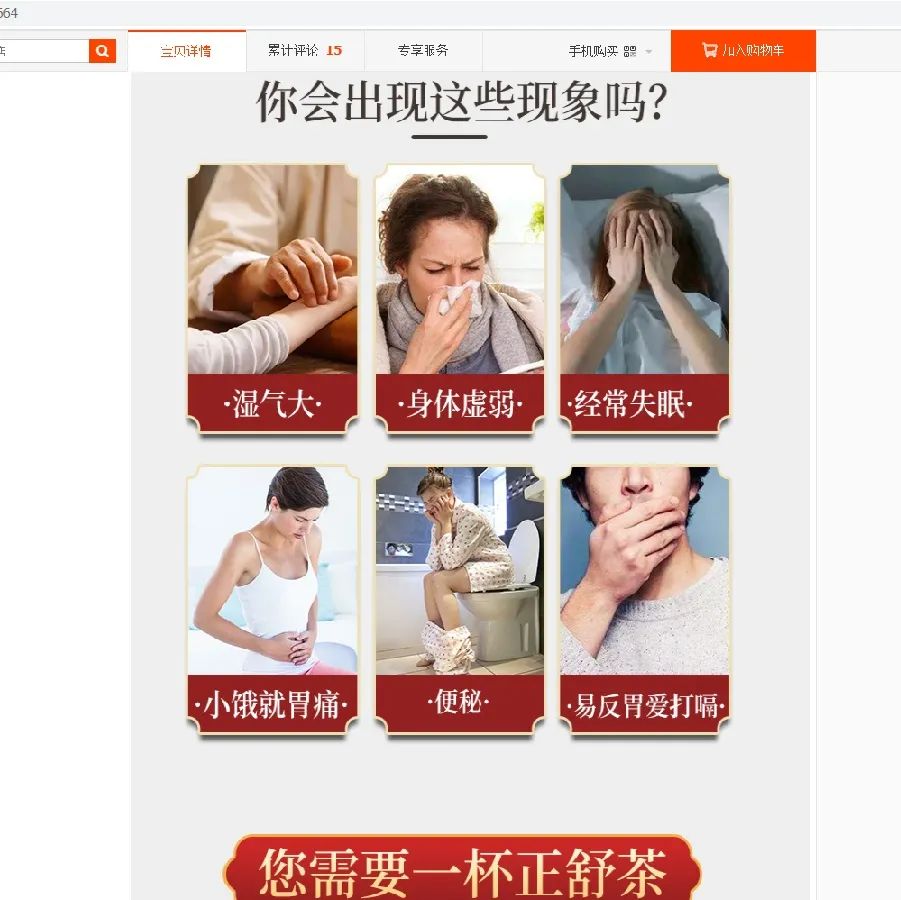Tap the orange search magnifier button
The height and width of the screenshot is (900, 901).
pos(102,51)
